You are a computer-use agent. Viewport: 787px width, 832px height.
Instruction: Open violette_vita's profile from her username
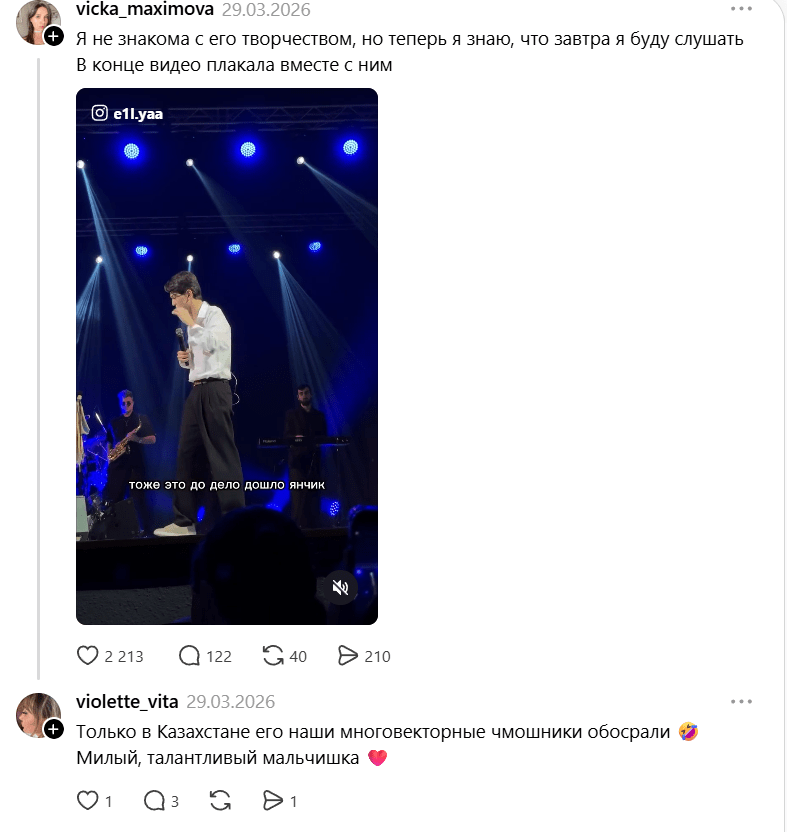click(126, 702)
